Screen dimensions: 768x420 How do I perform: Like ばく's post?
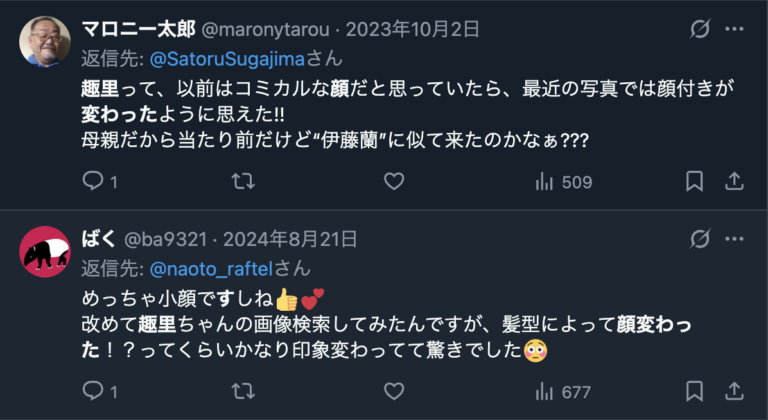(x=394, y=391)
